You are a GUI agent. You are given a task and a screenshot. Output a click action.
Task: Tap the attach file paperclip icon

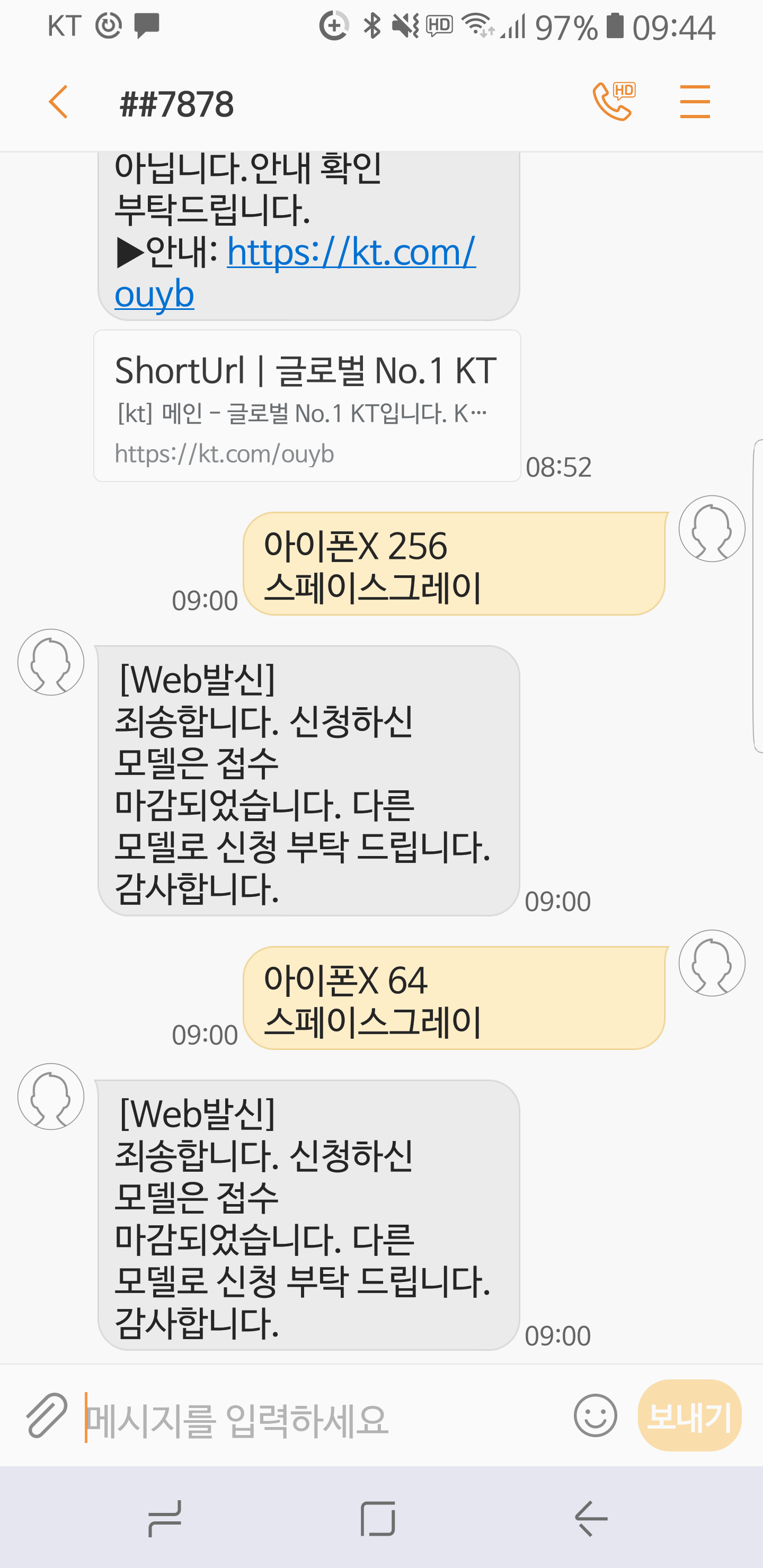point(46,1415)
